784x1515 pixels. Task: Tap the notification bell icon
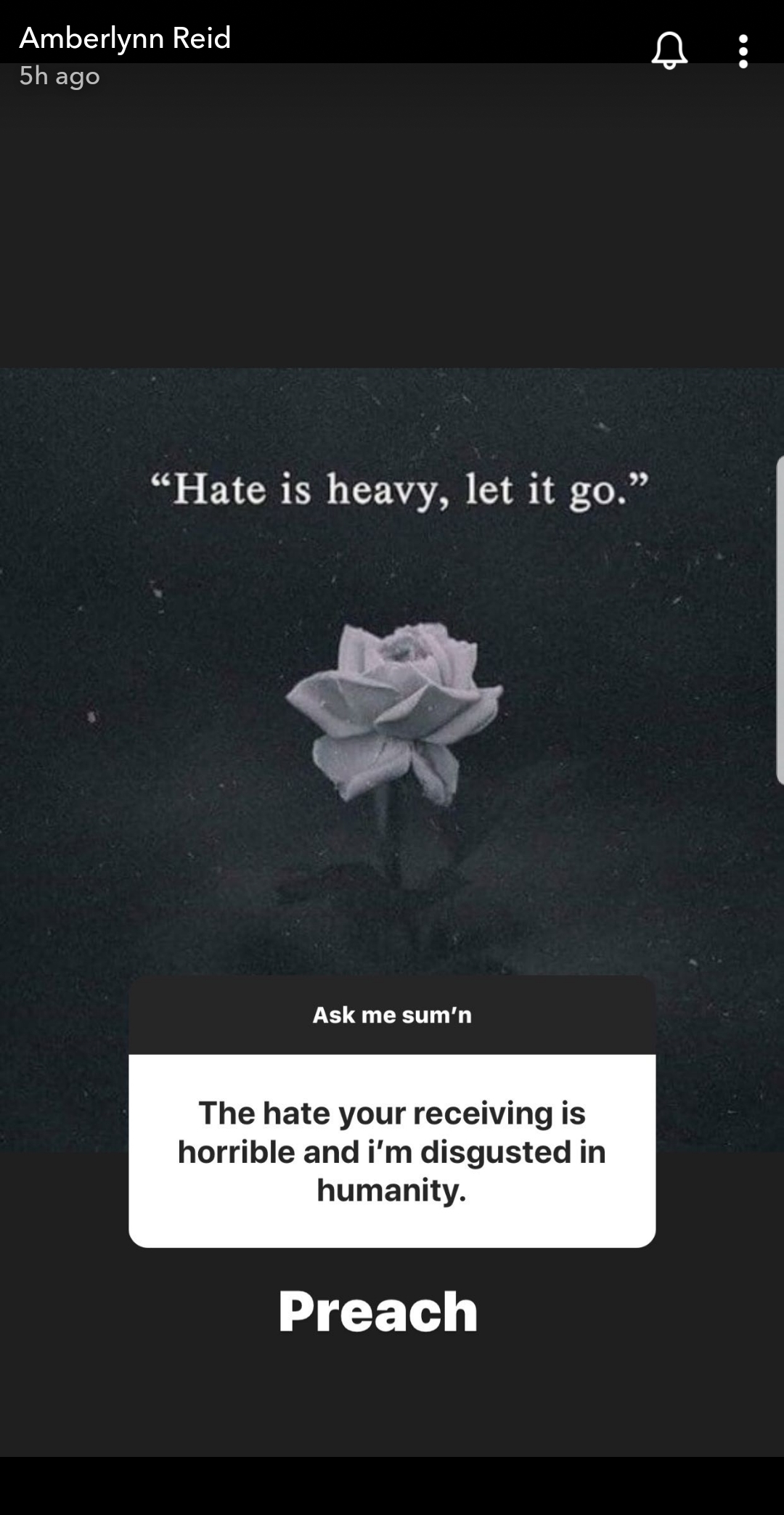[x=669, y=51]
